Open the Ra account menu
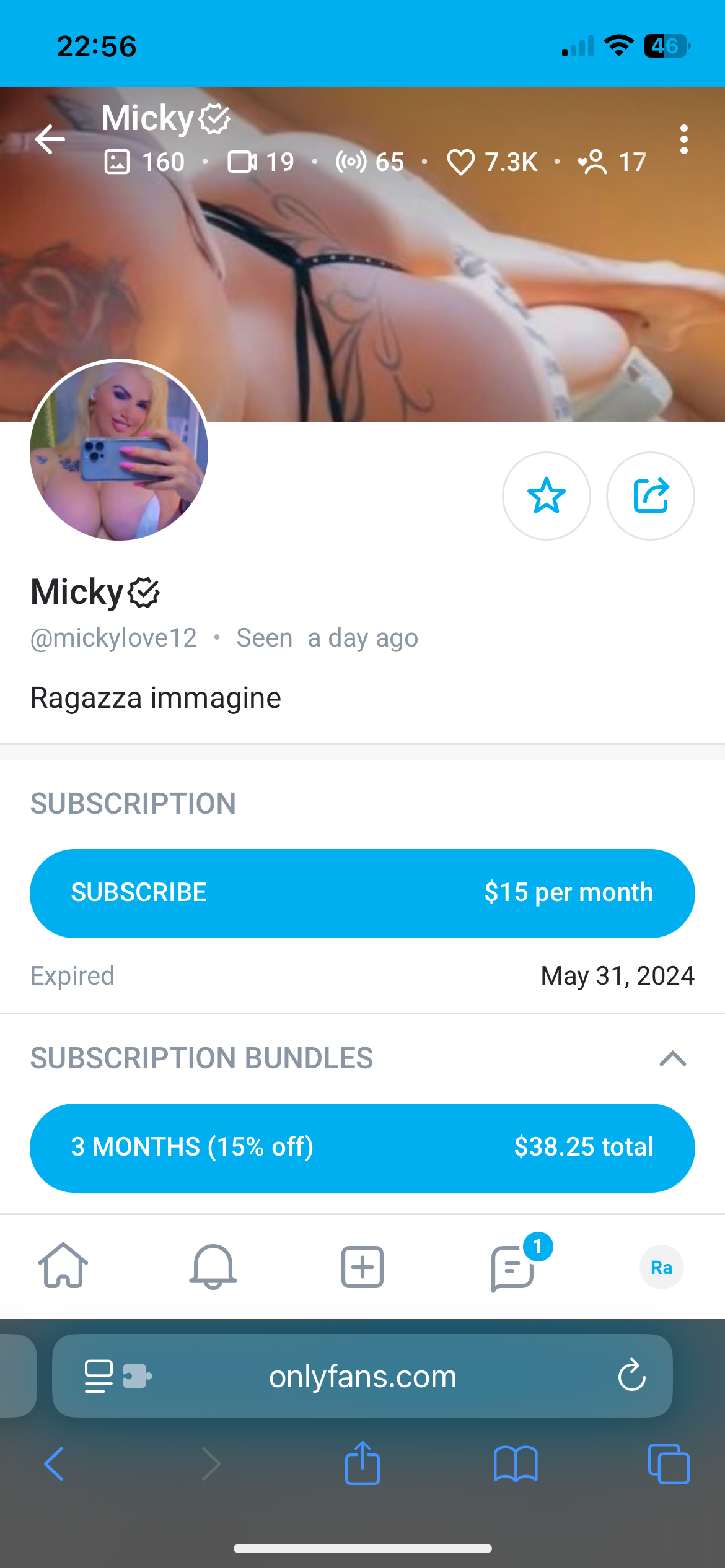Screen dimensions: 725x1568 pos(661,1267)
